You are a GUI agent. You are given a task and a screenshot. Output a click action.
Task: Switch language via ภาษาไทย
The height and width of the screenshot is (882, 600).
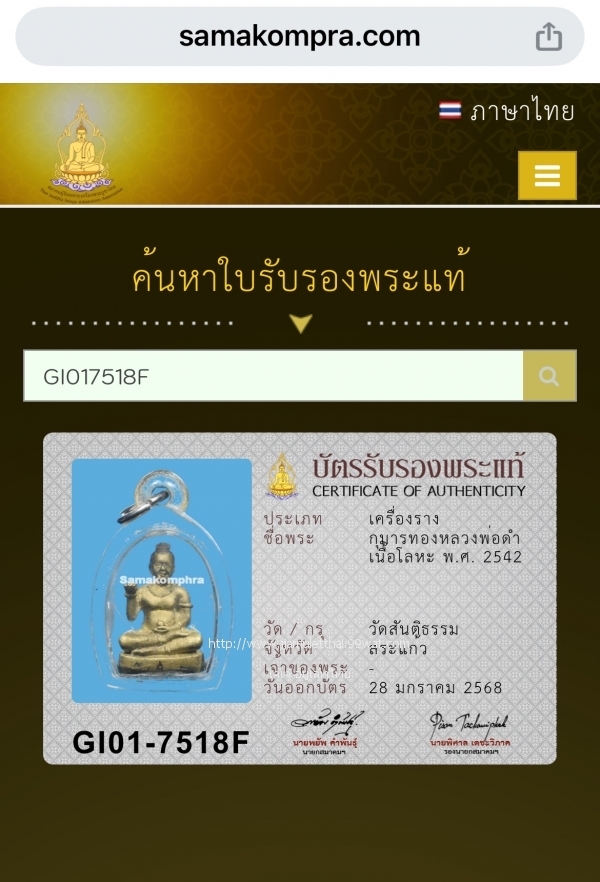point(507,111)
